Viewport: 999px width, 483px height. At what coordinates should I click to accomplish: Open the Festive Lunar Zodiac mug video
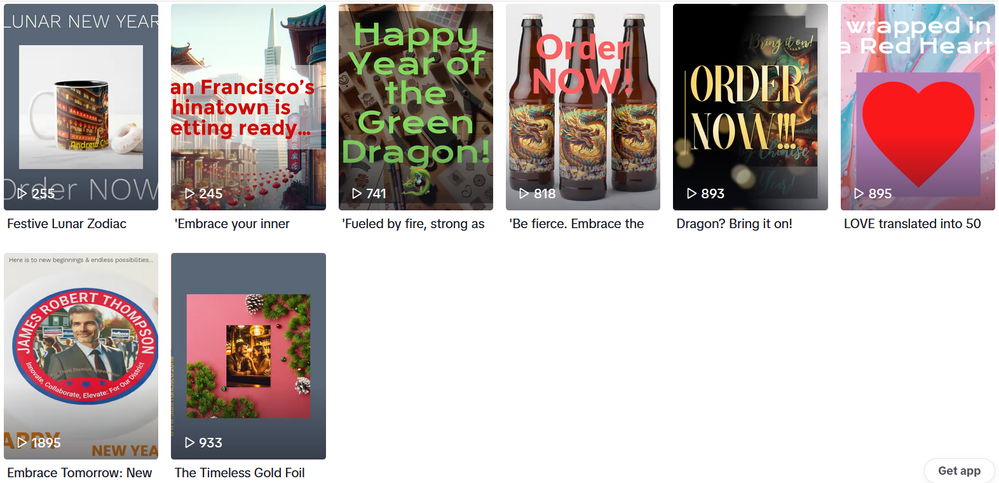pos(81,107)
